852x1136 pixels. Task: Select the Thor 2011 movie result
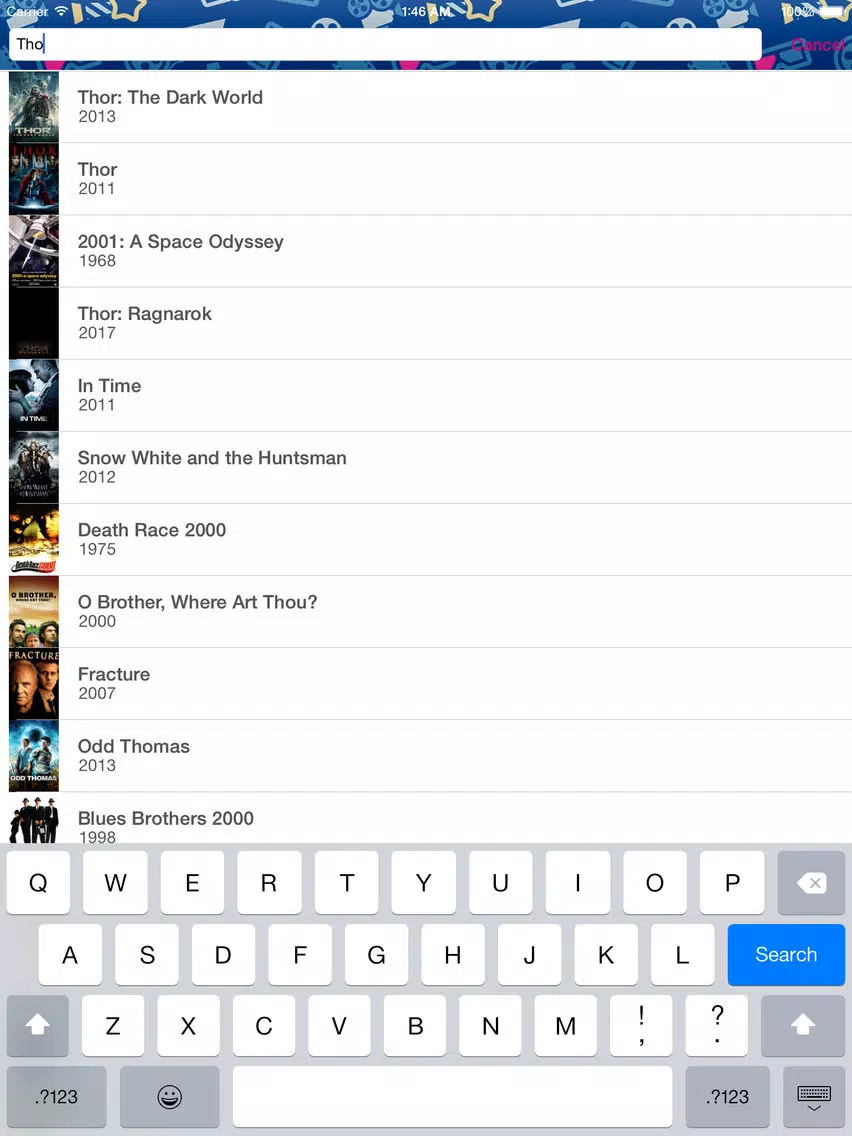426,179
